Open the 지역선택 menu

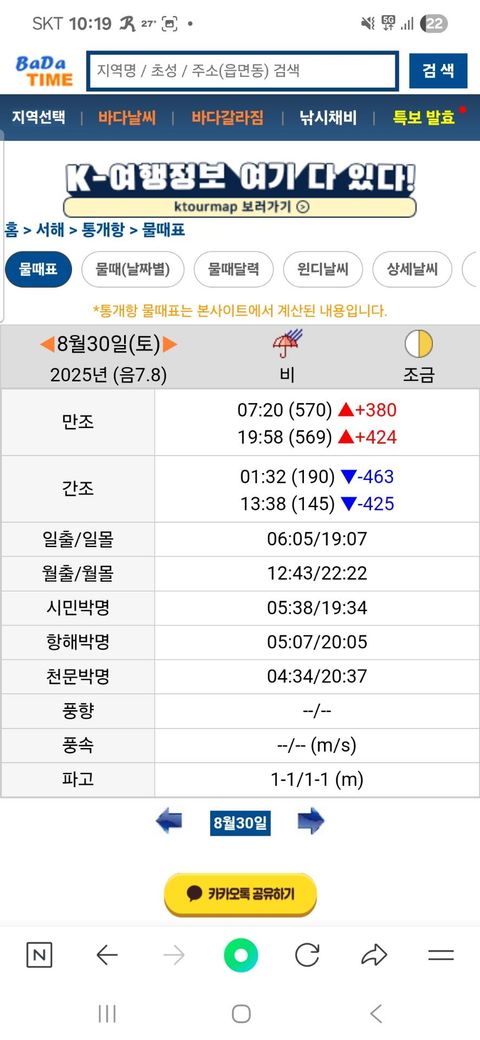point(38,117)
